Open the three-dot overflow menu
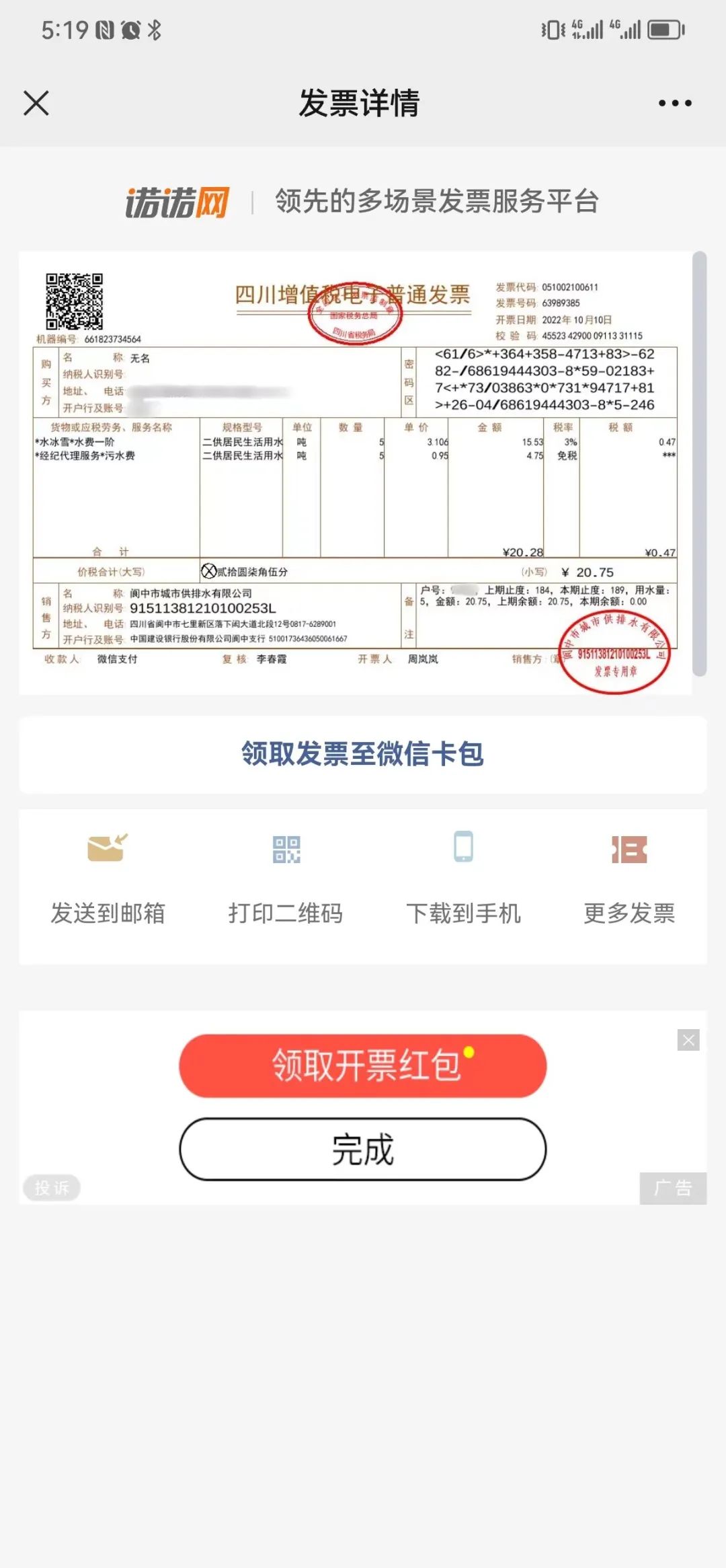 click(674, 104)
